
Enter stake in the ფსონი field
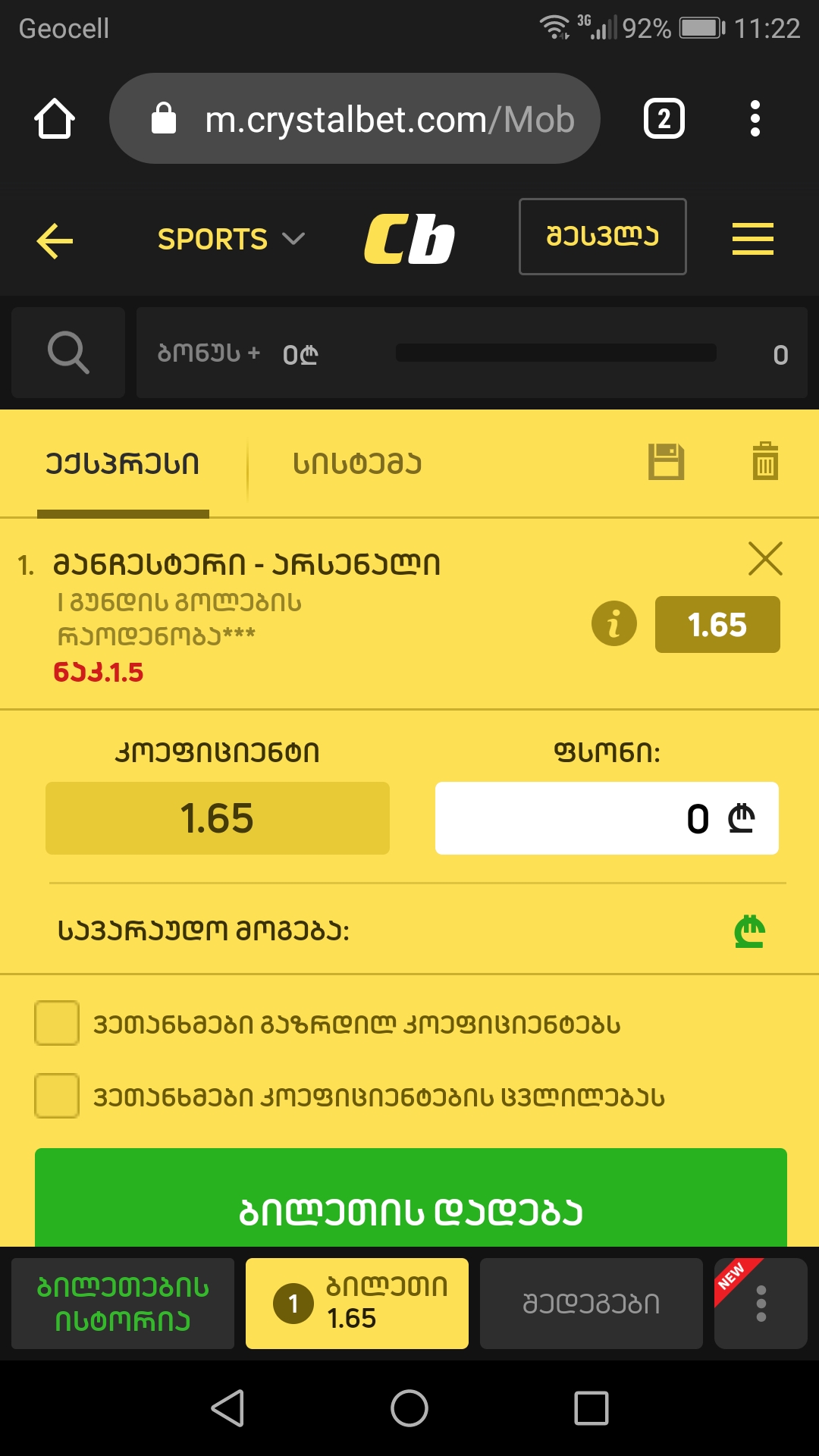point(607,818)
